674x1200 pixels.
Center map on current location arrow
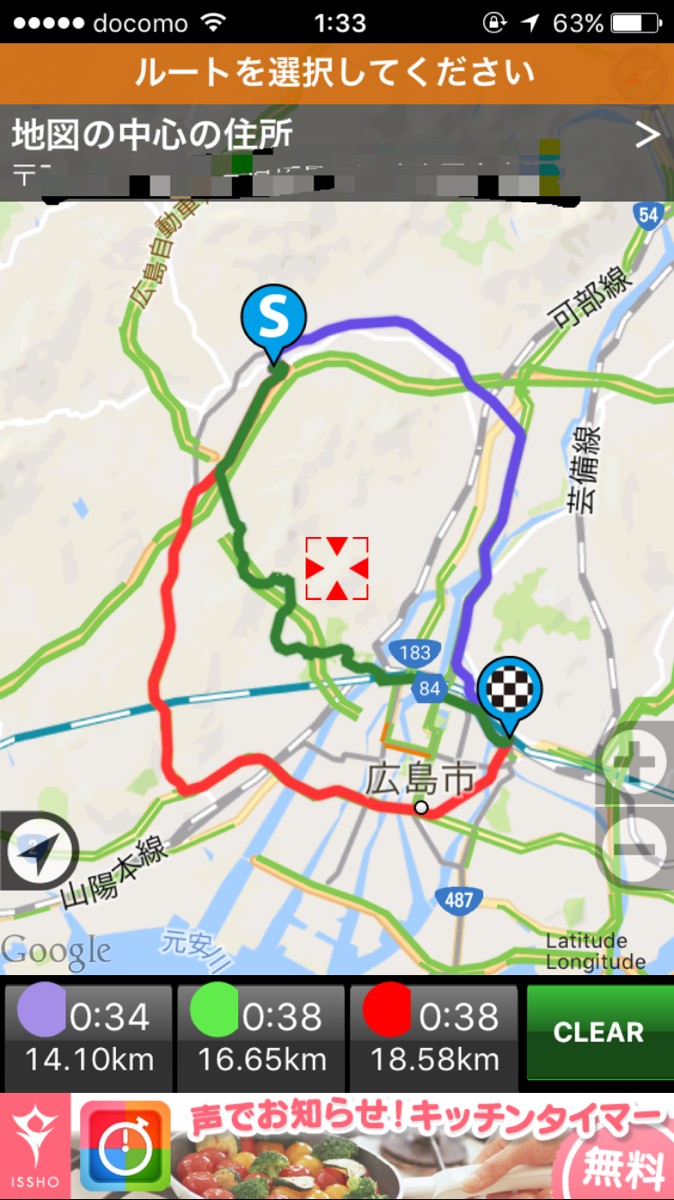click(40, 851)
